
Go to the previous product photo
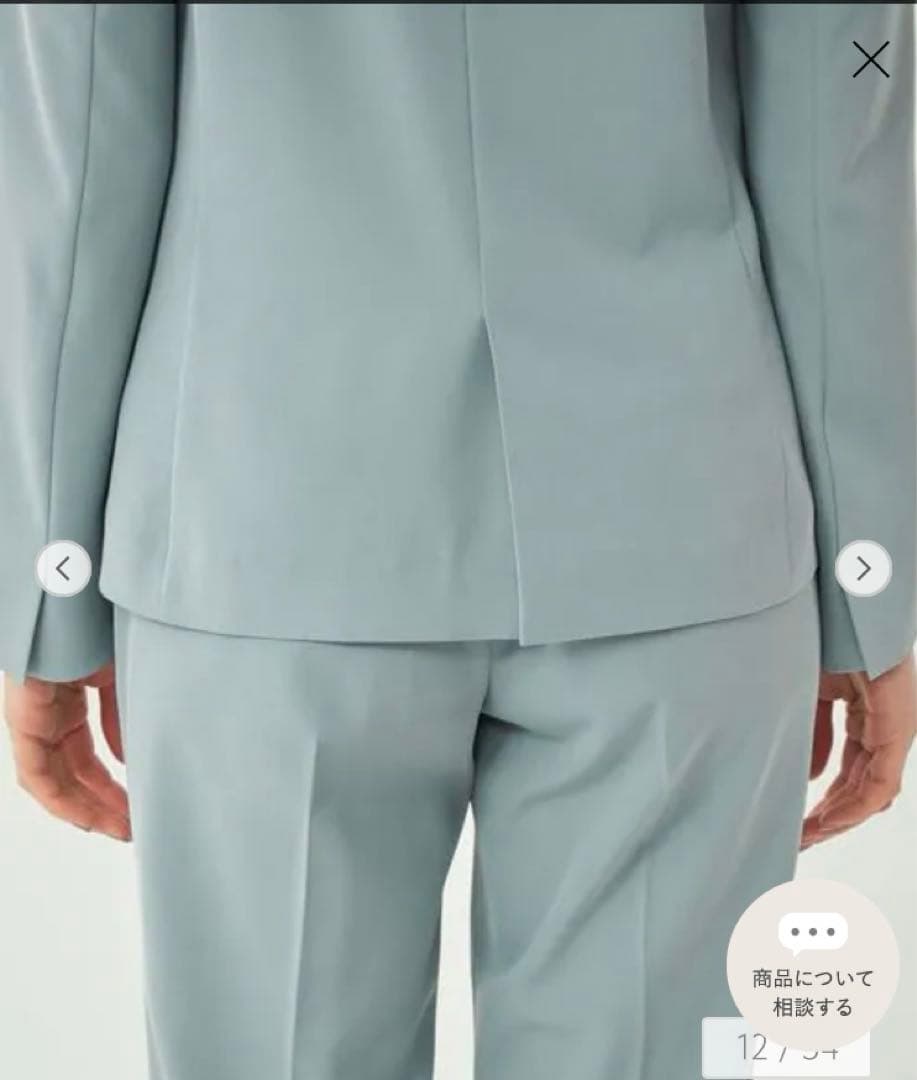pyautogui.click(x=64, y=569)
